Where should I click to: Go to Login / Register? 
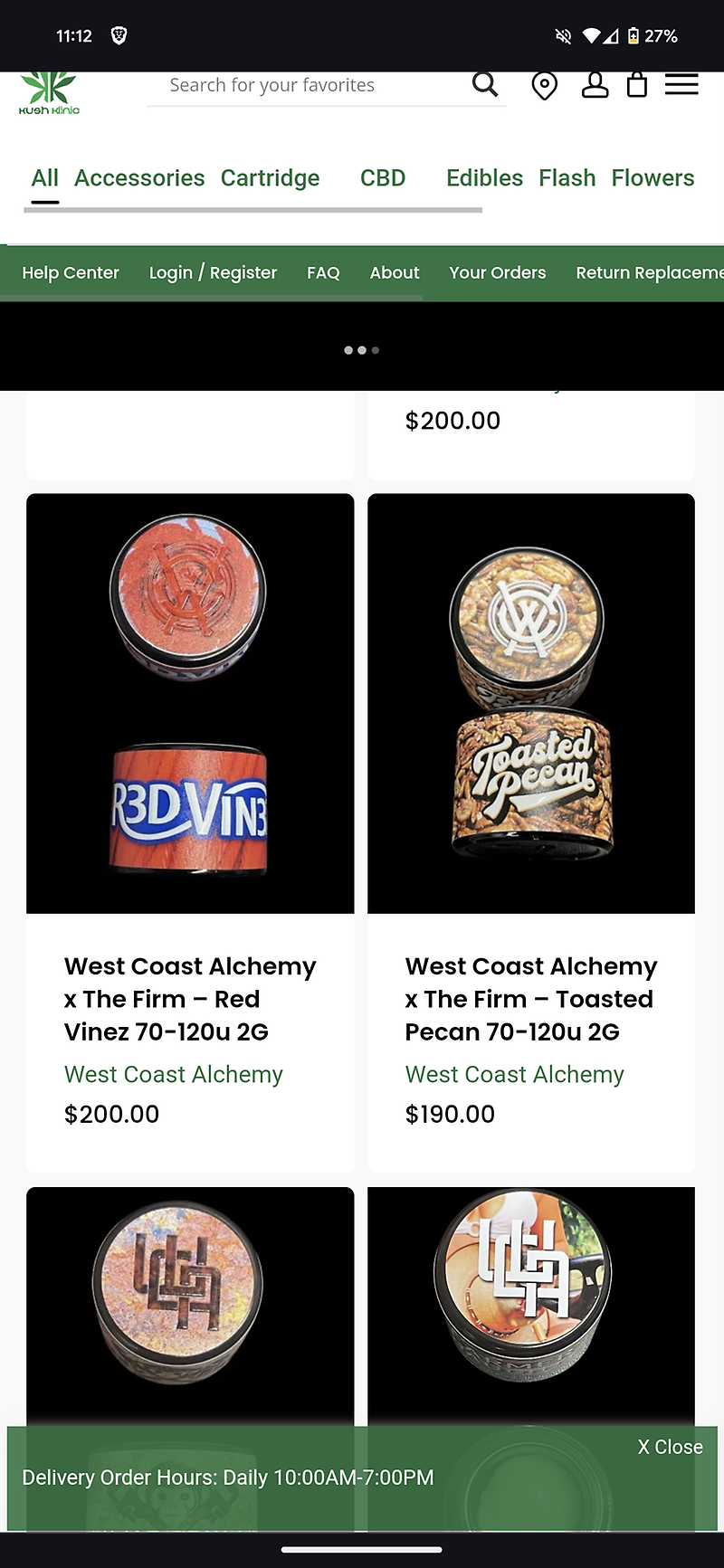tap(213, 272)
